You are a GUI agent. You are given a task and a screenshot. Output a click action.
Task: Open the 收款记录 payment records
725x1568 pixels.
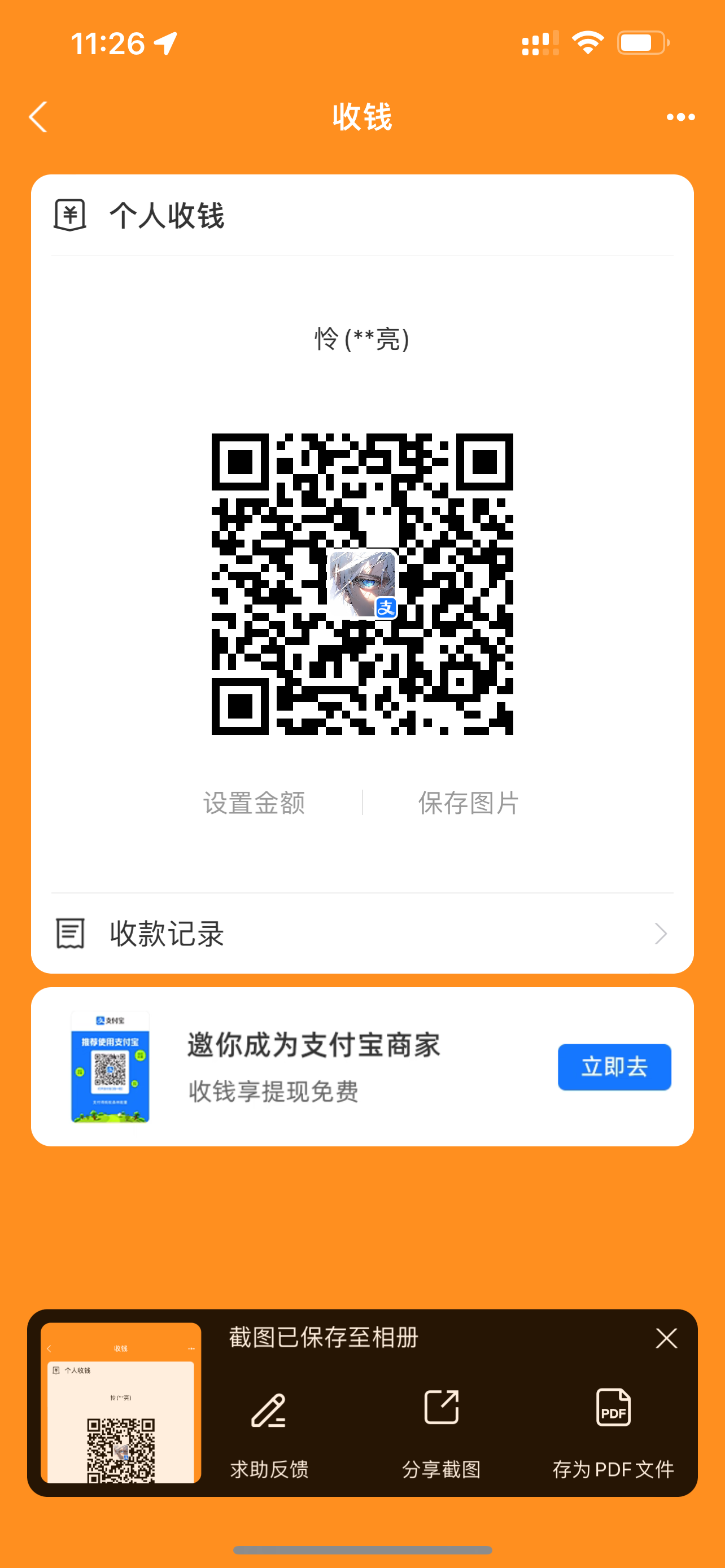[x=362, y=933]
